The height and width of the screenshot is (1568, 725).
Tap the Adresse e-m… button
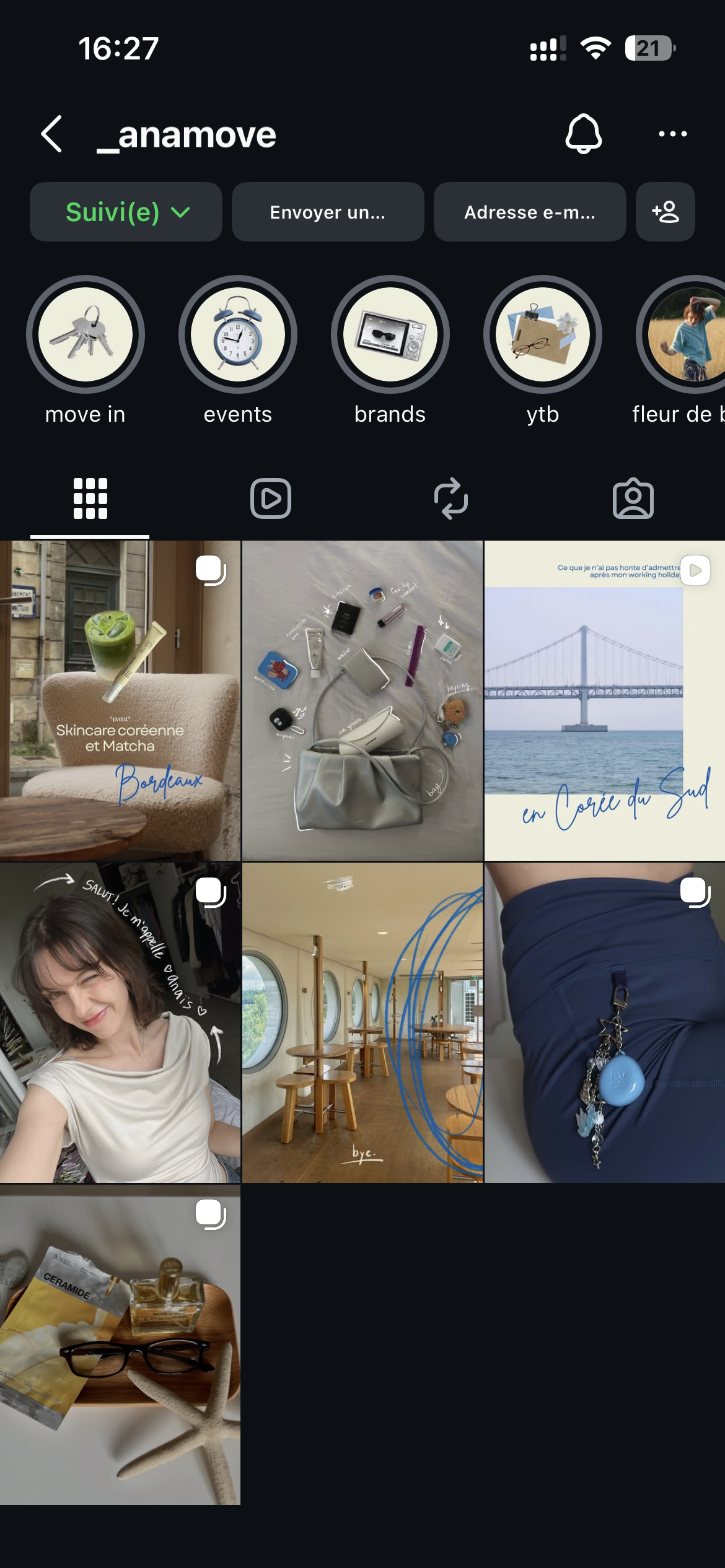[x=530, y=212]
